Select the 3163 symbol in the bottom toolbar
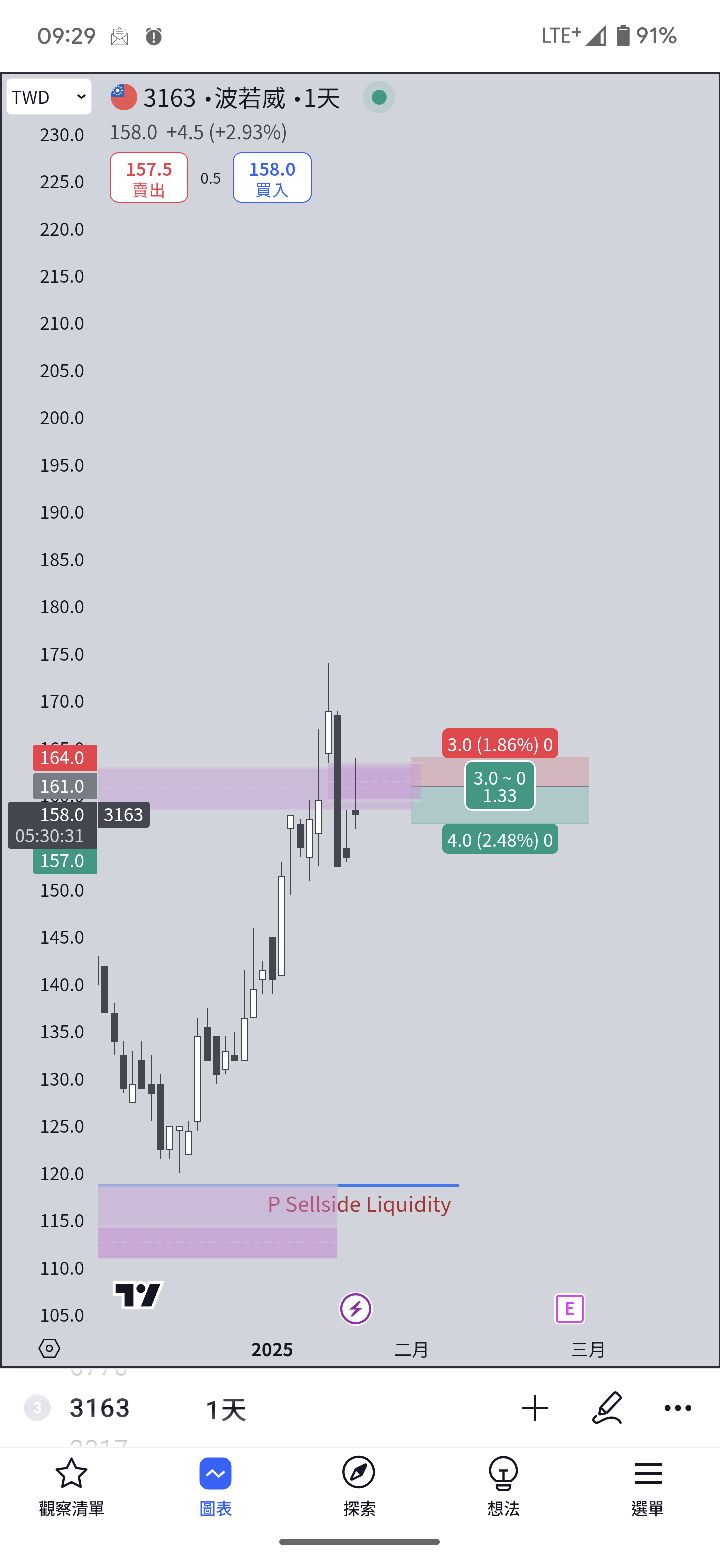The height and width of the screenshot is (1560, 720). click(99, 1409)
